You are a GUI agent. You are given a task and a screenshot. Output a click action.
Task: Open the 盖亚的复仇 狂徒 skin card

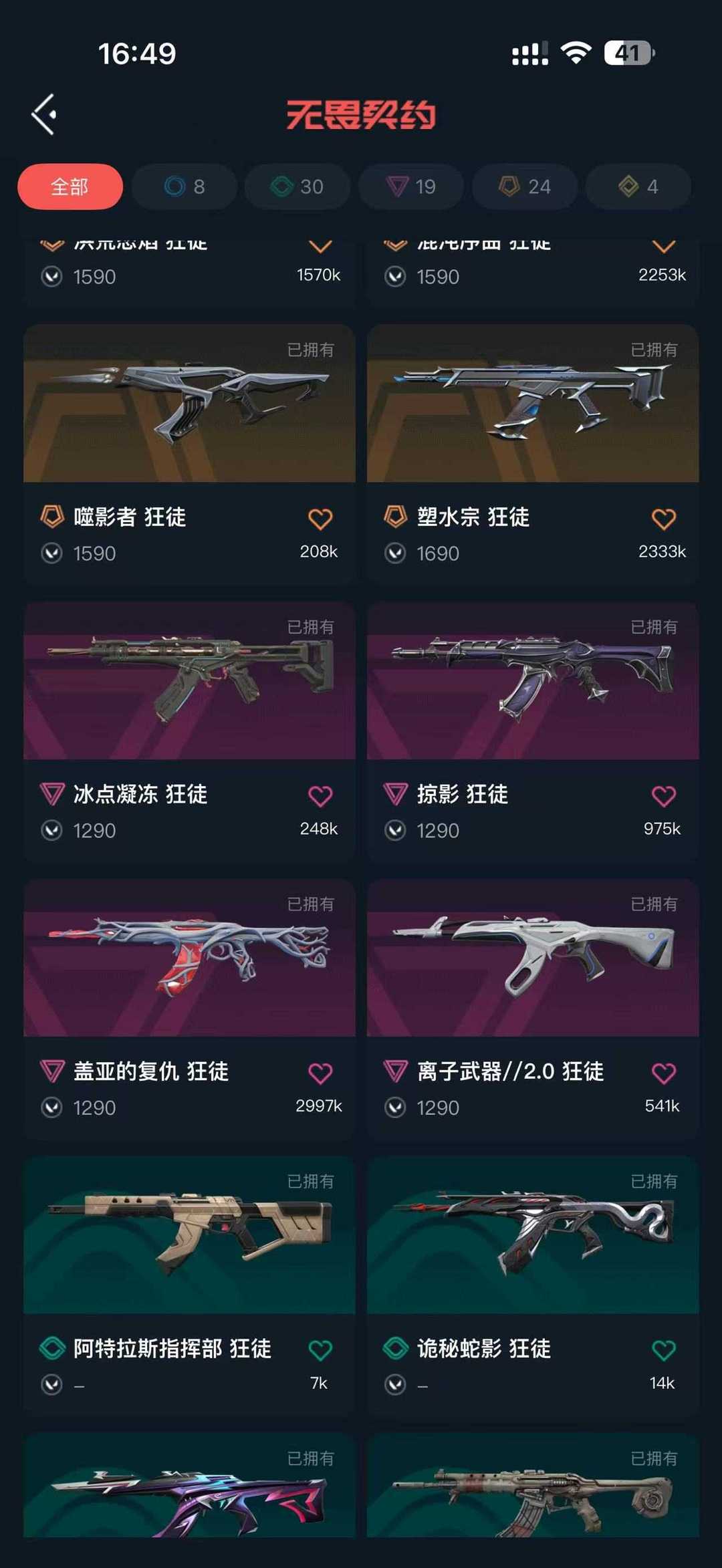(x=189, y=959)
